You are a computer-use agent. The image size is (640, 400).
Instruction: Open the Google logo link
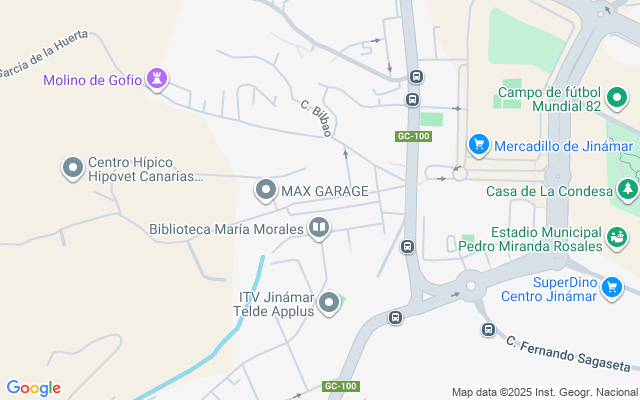click(33, 388)
